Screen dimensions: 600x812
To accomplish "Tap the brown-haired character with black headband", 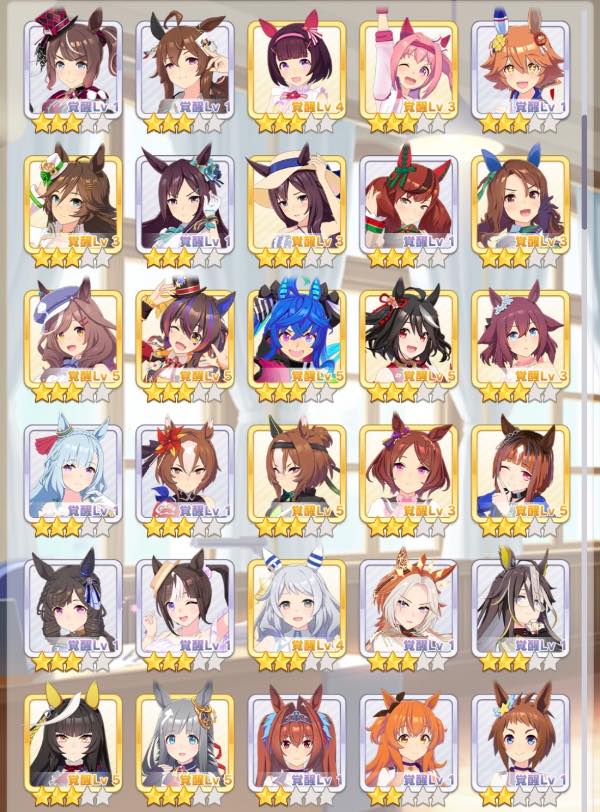I will [297, 473].
